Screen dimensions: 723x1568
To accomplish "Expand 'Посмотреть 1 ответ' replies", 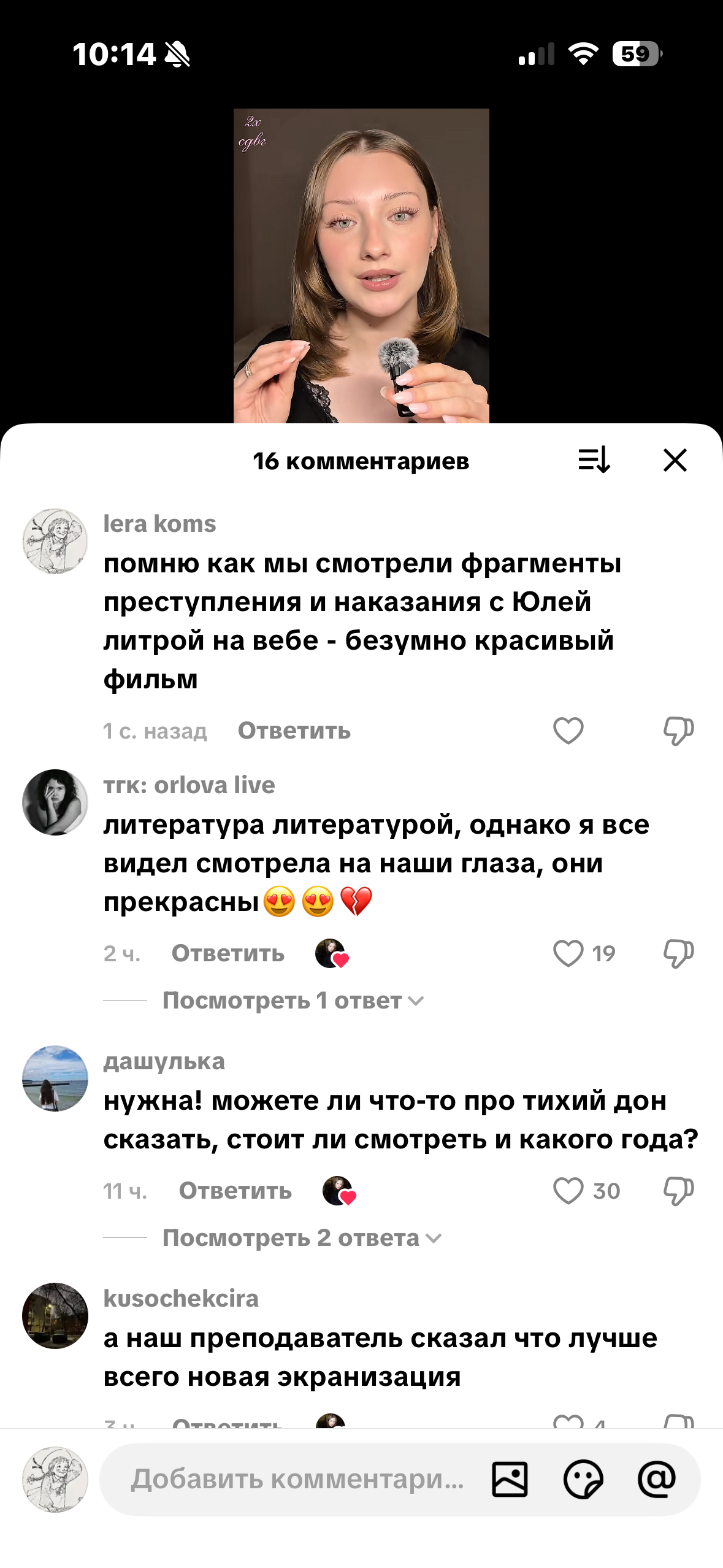I will click(293, 1001).
